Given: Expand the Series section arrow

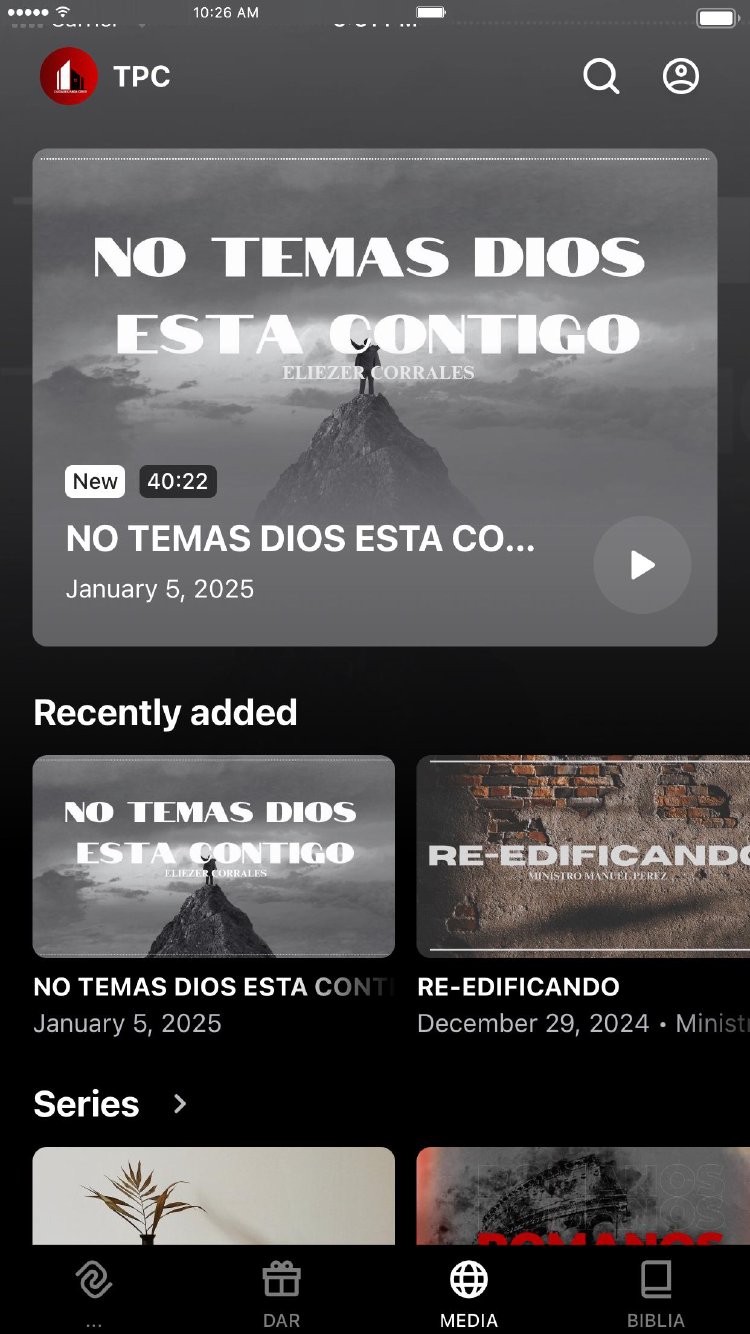Looking at the screenshot, I should pos(180,1104).
